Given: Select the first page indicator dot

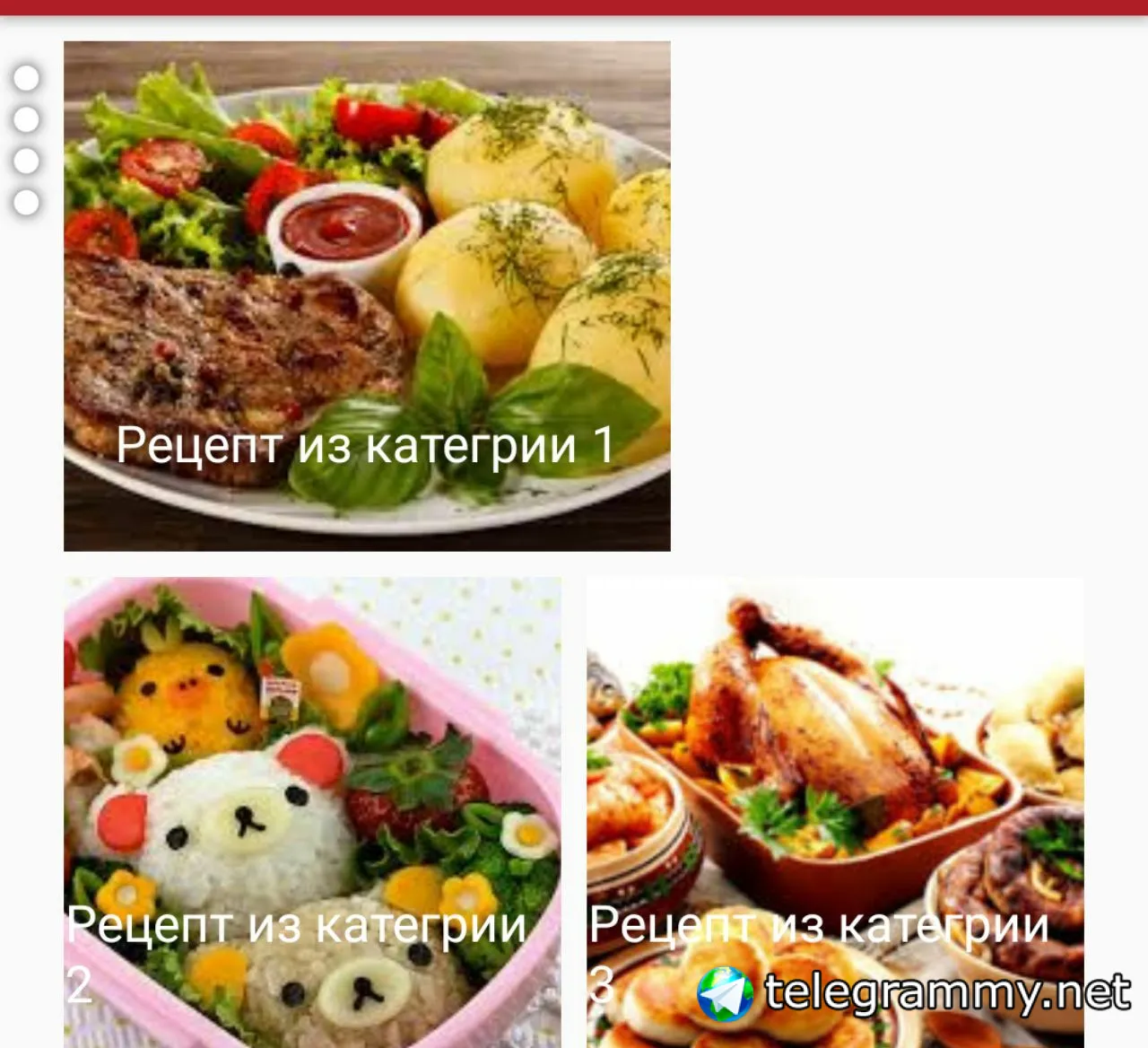Looking at the screenshot, I should pyautogui.click(x=27, y=78).
